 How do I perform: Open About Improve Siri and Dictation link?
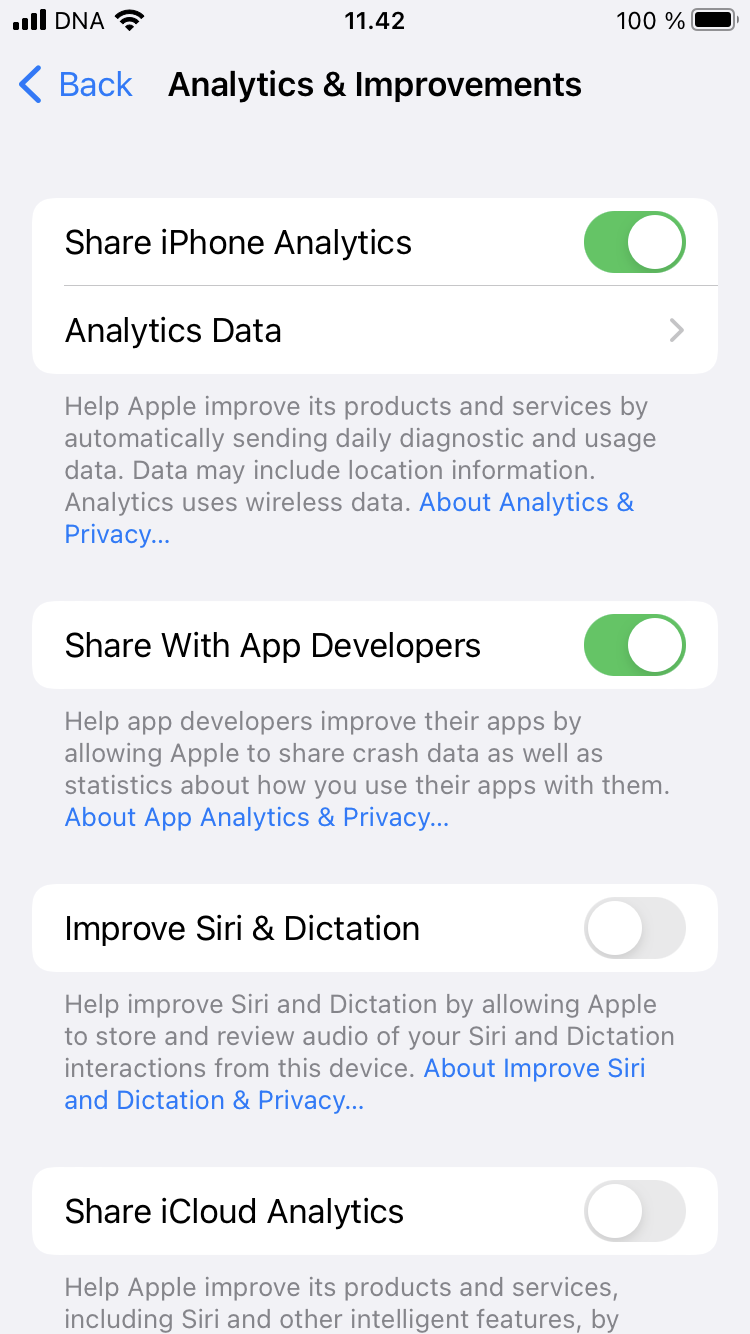coord(534,1068)
